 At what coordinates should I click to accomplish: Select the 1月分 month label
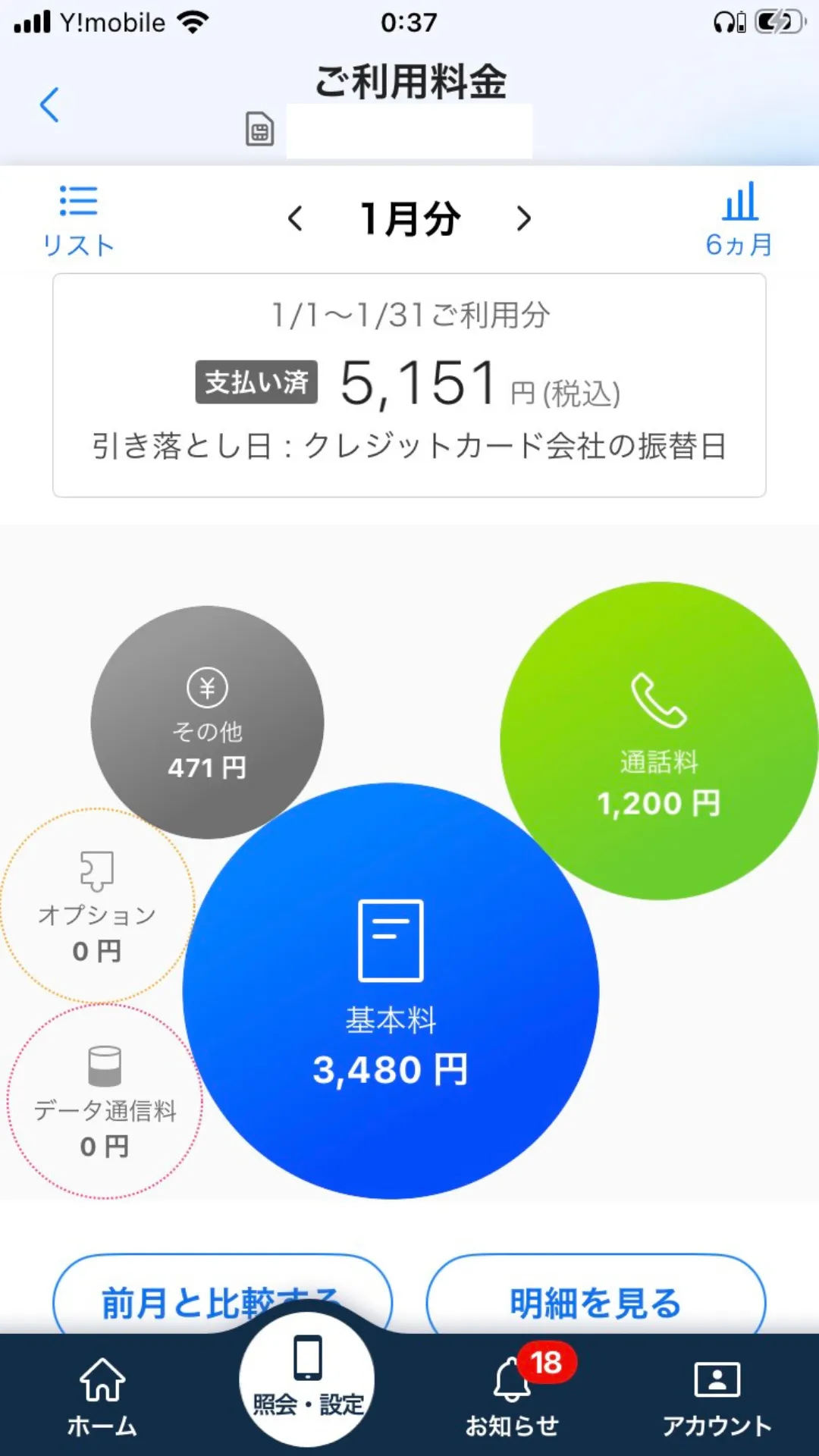409,218
